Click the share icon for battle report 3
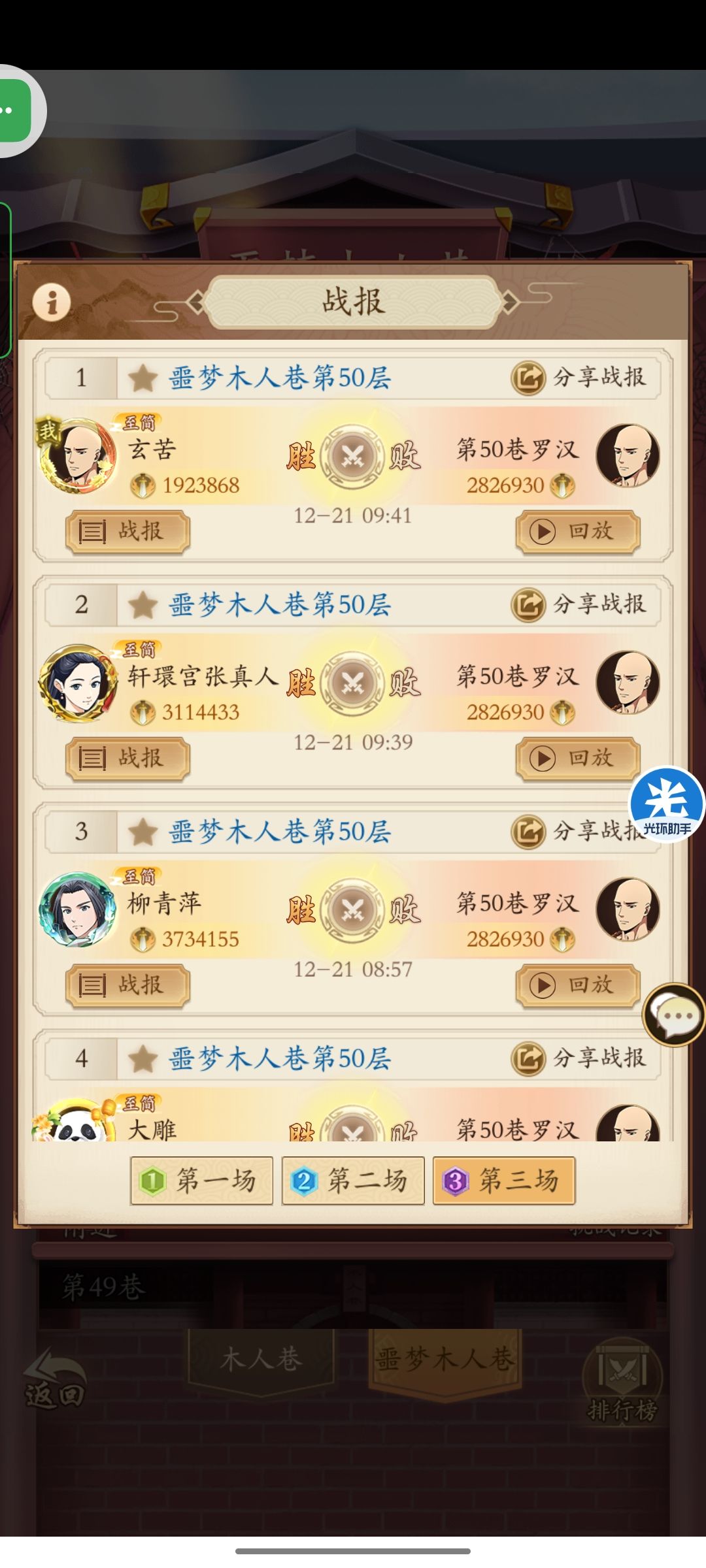 [531, 832]
